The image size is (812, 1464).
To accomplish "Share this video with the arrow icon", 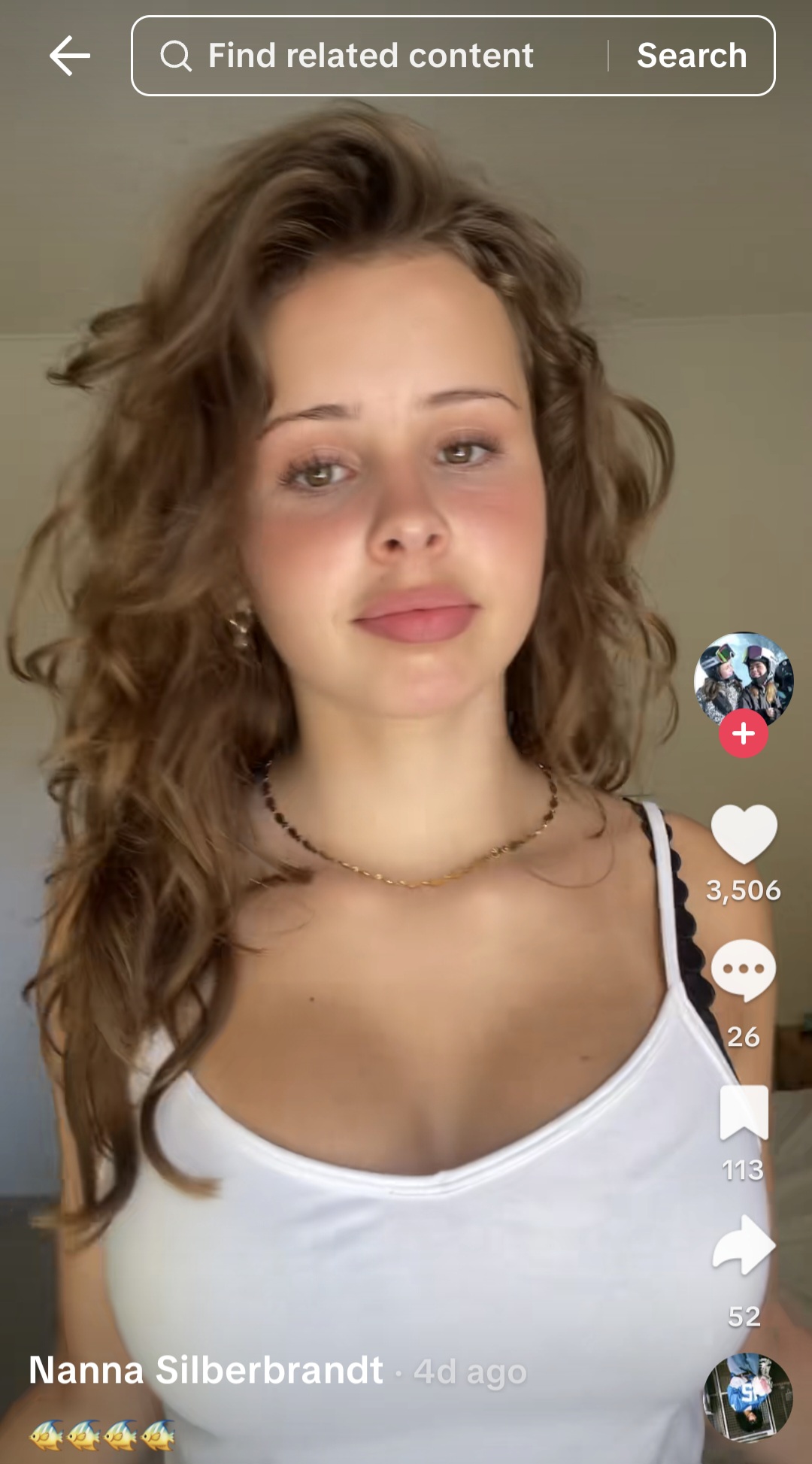I will pyautogui.click(x=744, y=1245).
